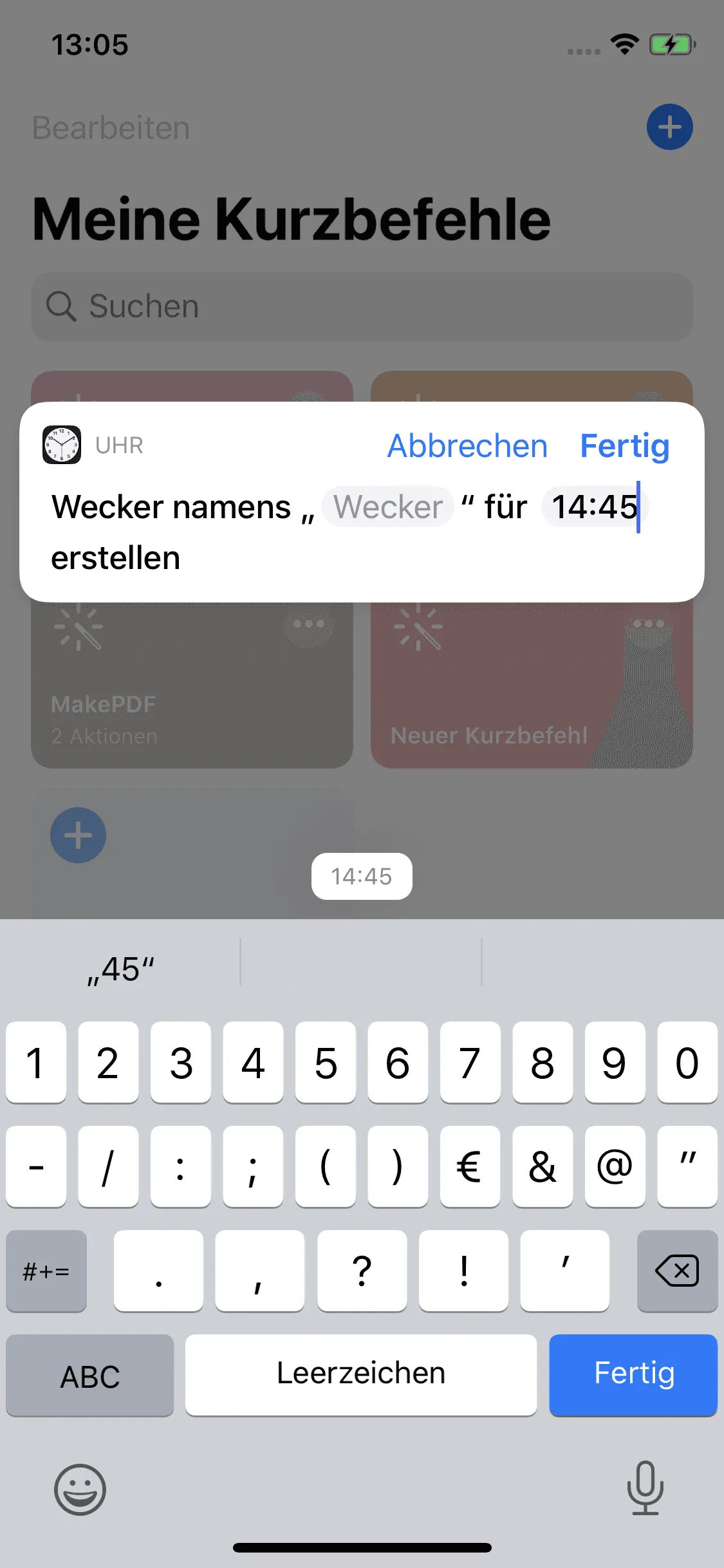
Task: Type the colon key
Action: [x=180, y=1166]
